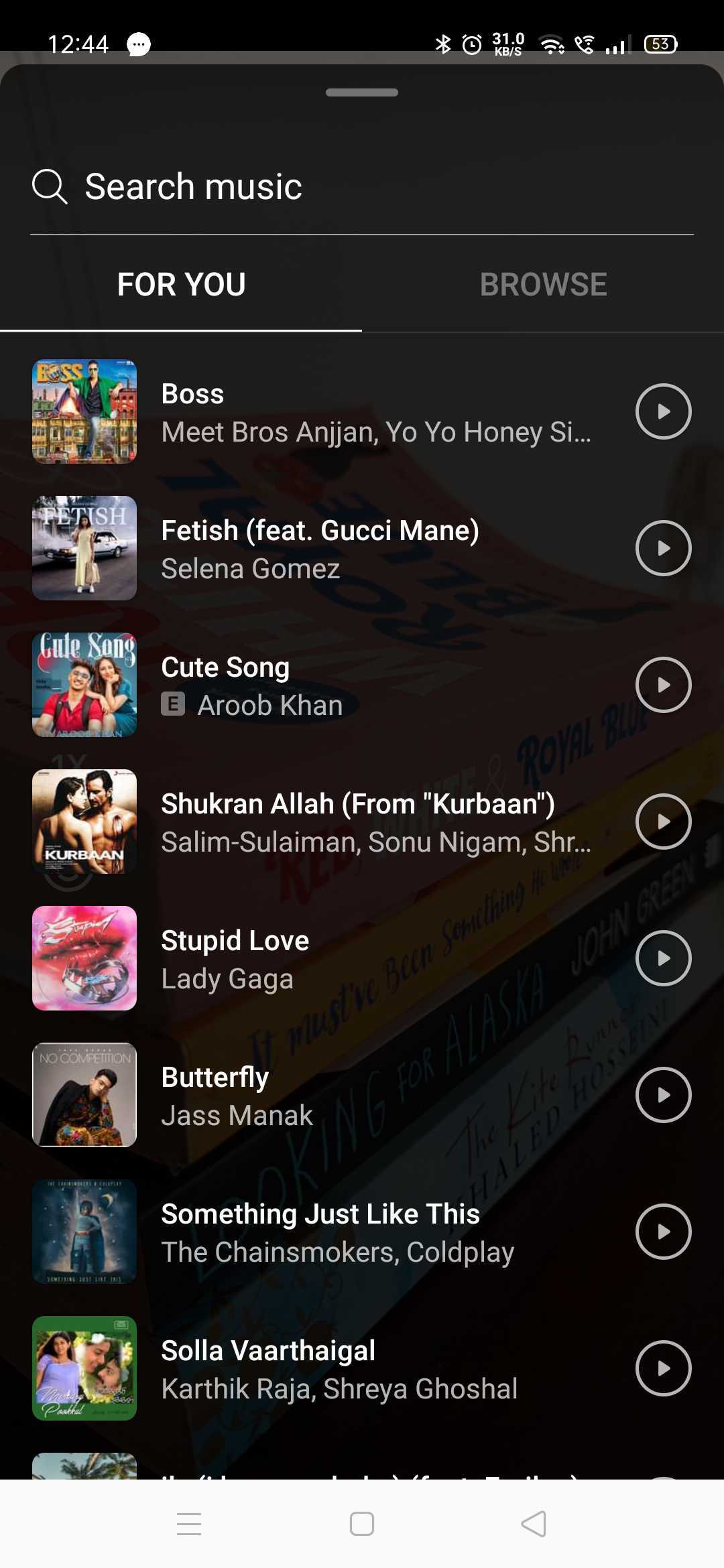Play Something Just Like This
This screenshot has width=724, height=1568.
(x=663, y=1231)
